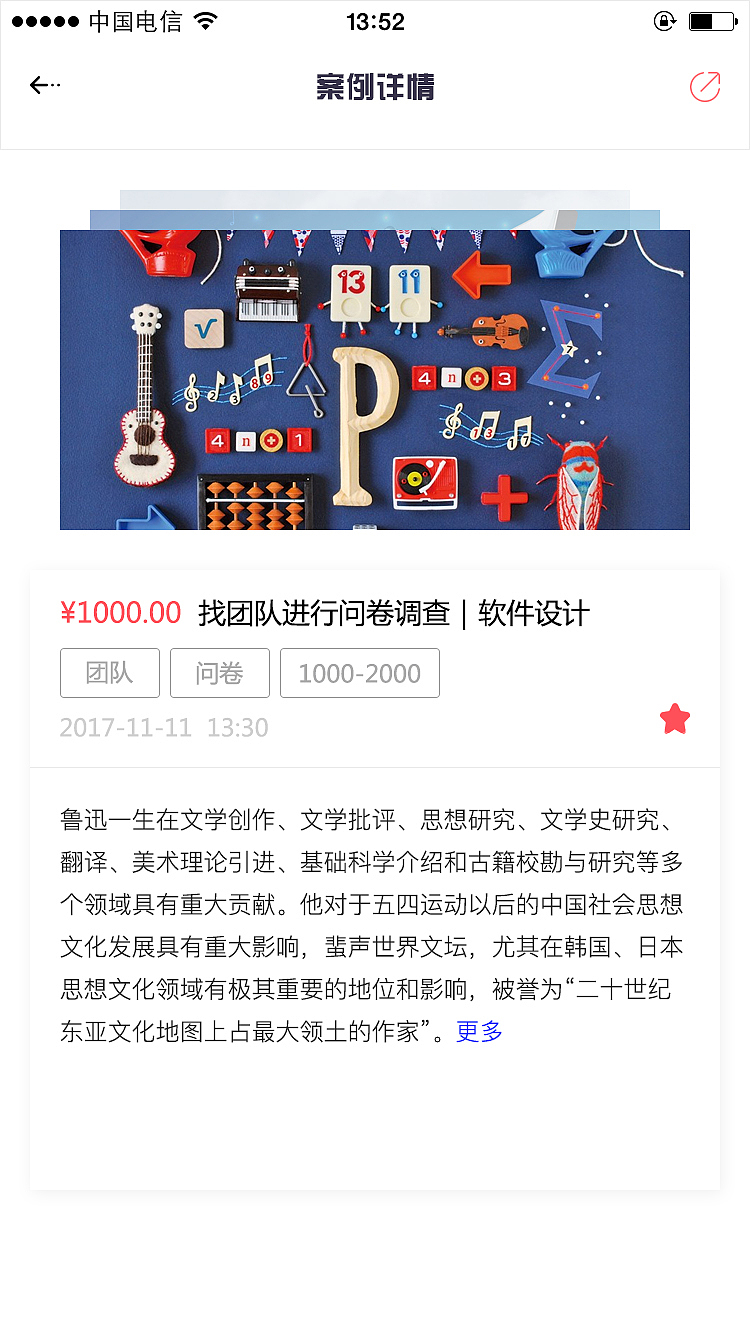Viewport: 750px width, 1334px height.
Task: Toggle the red star favorite
Action: coord(675,719)
